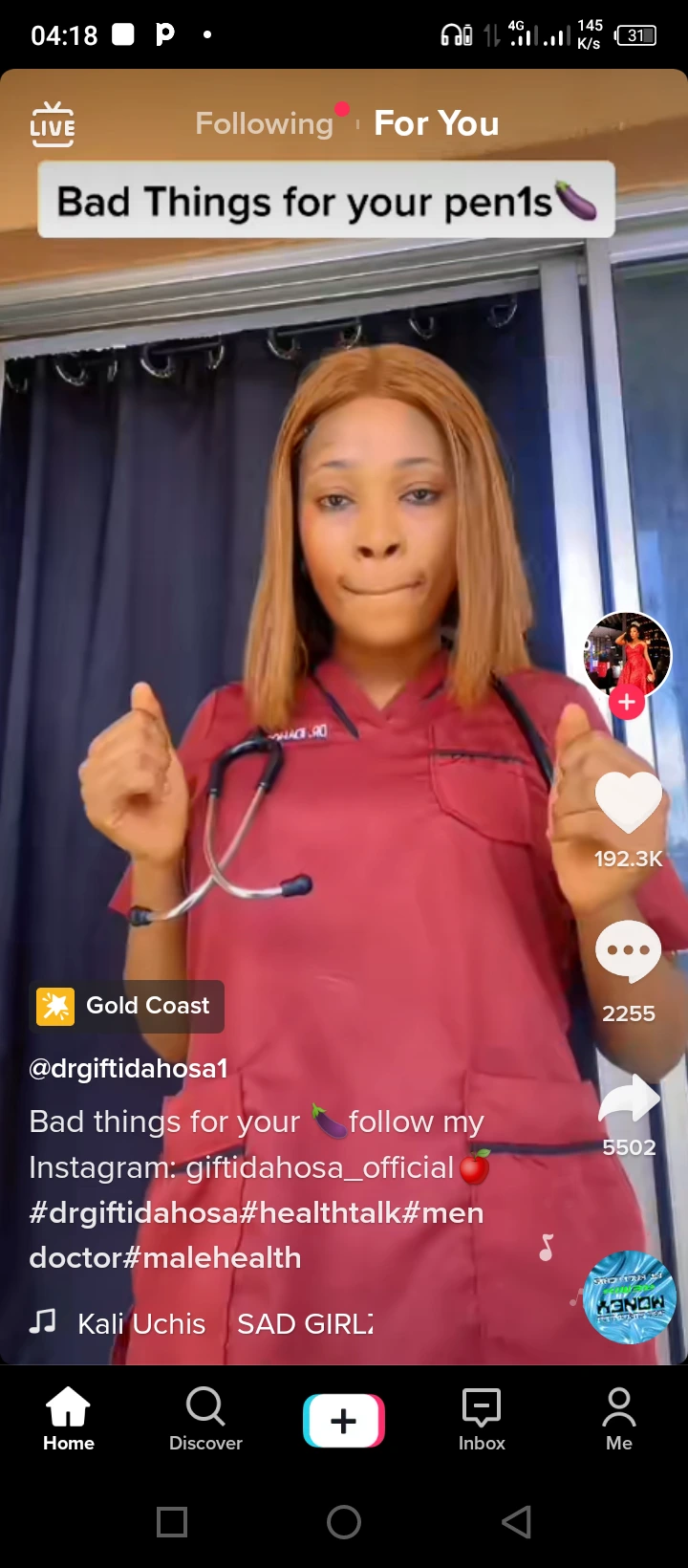The image size is (688, 1568).
Task: Select the For You tab
Action: pos(436,123)
